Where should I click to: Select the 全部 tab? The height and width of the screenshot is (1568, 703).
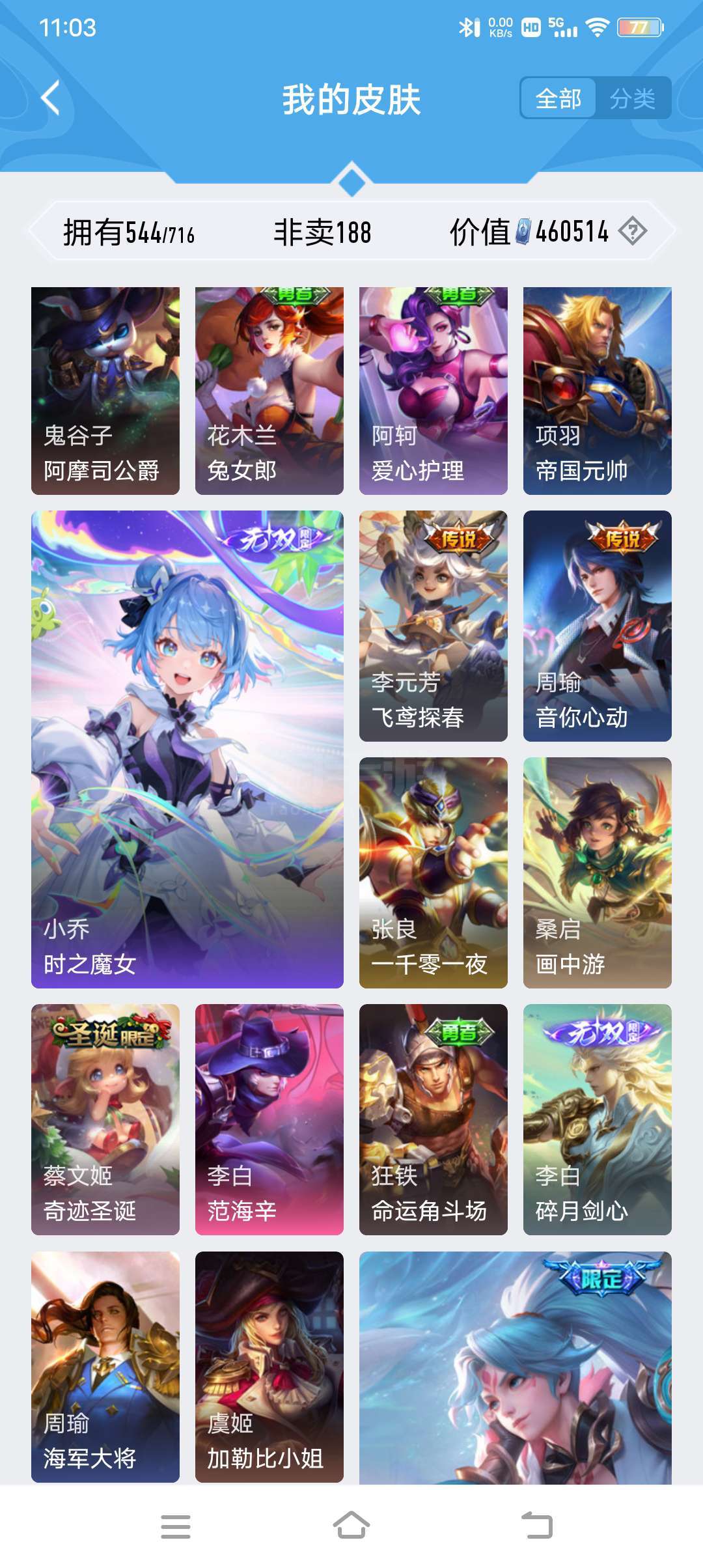[558, 98]
